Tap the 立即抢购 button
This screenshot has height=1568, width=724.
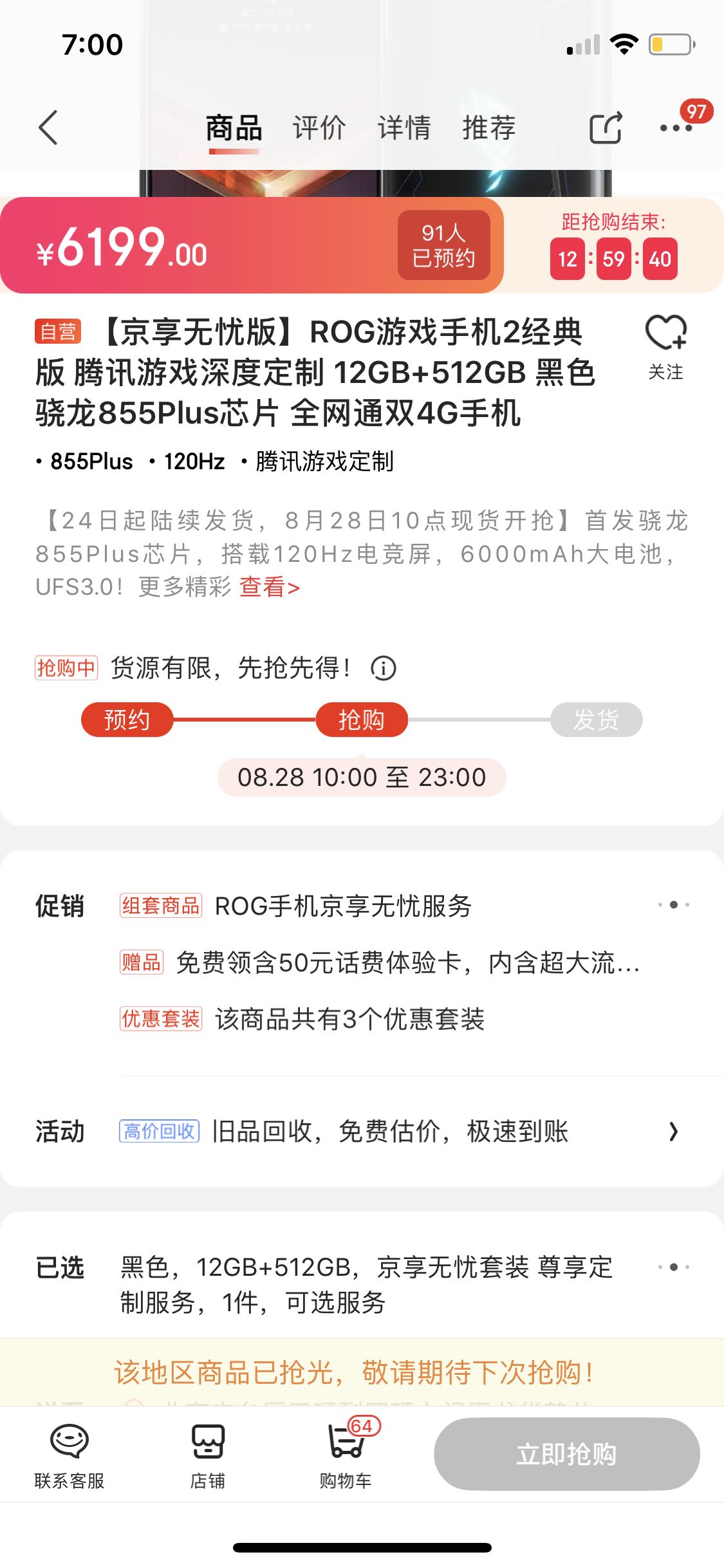[x=566, y=1455]
